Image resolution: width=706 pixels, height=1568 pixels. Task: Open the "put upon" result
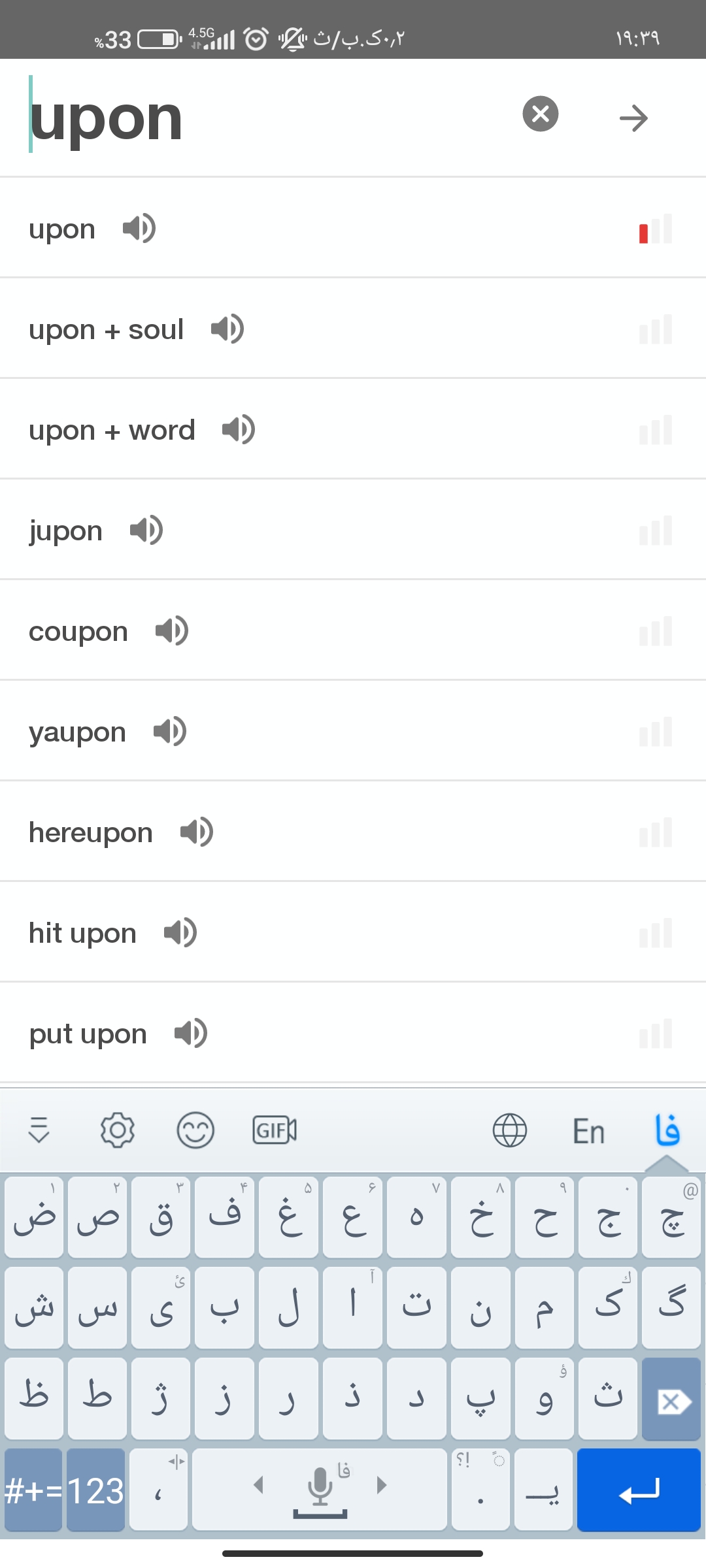[x=353, y=1034]
